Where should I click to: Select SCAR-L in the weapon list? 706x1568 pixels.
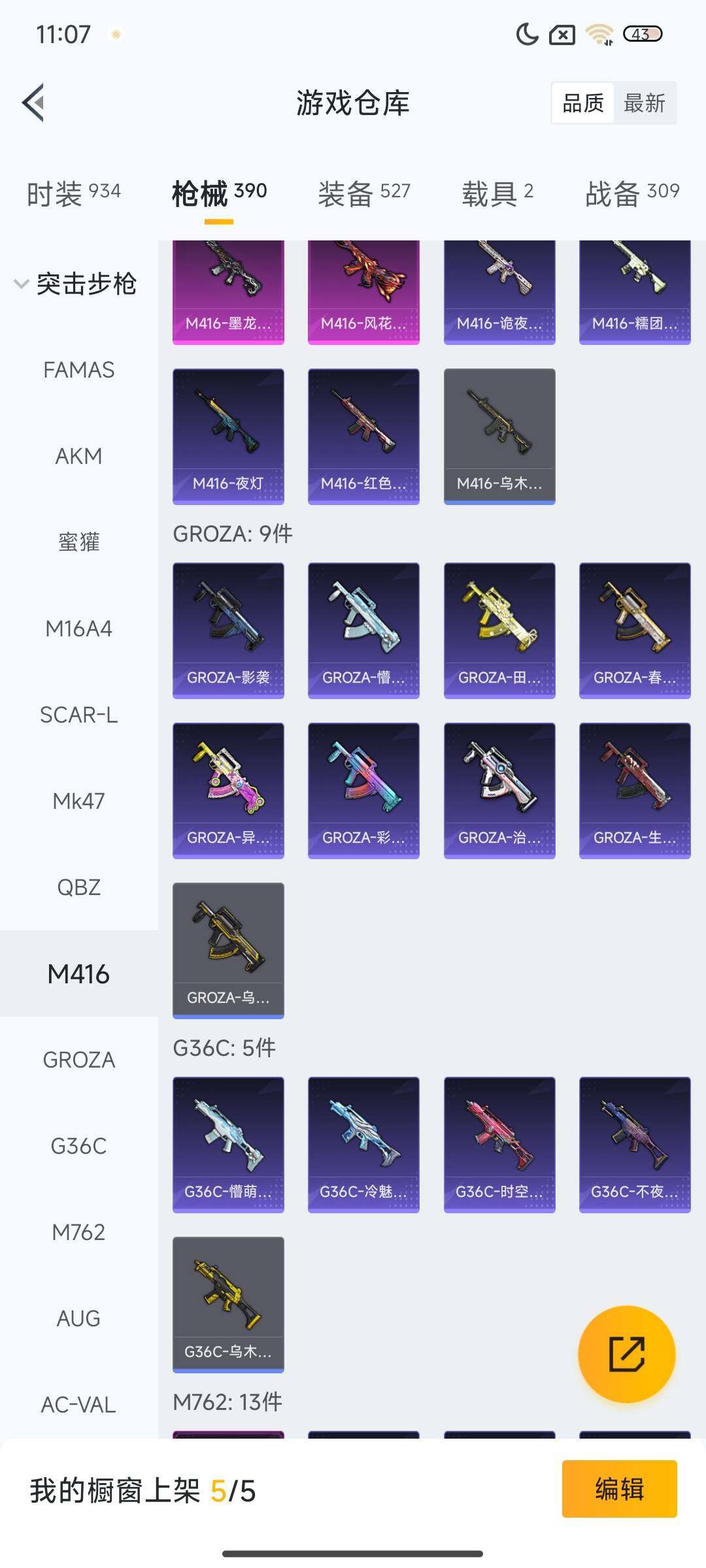pos(78,715)
